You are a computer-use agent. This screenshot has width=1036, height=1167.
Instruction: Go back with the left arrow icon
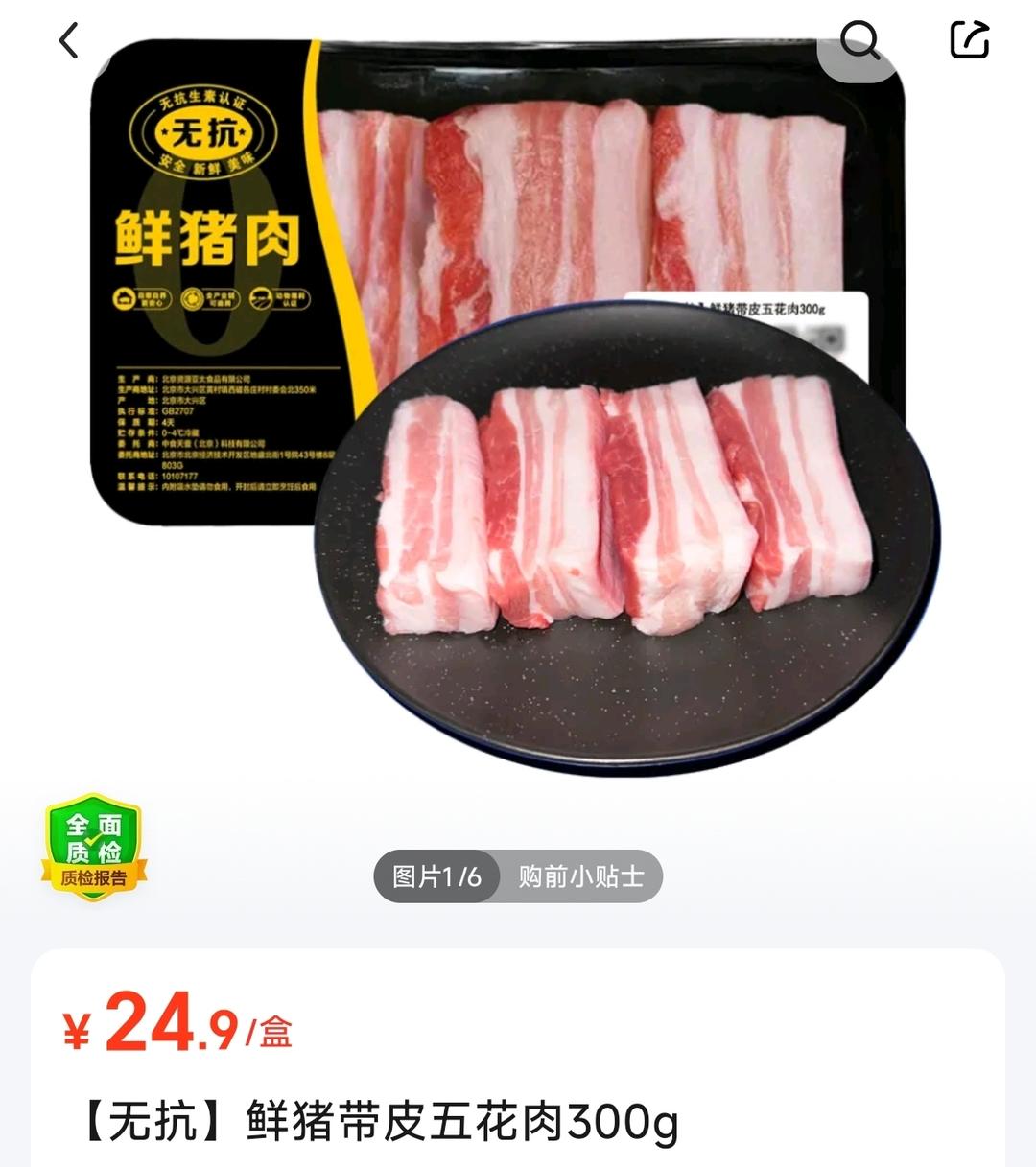pyautogui.click(x=69, y=42)
